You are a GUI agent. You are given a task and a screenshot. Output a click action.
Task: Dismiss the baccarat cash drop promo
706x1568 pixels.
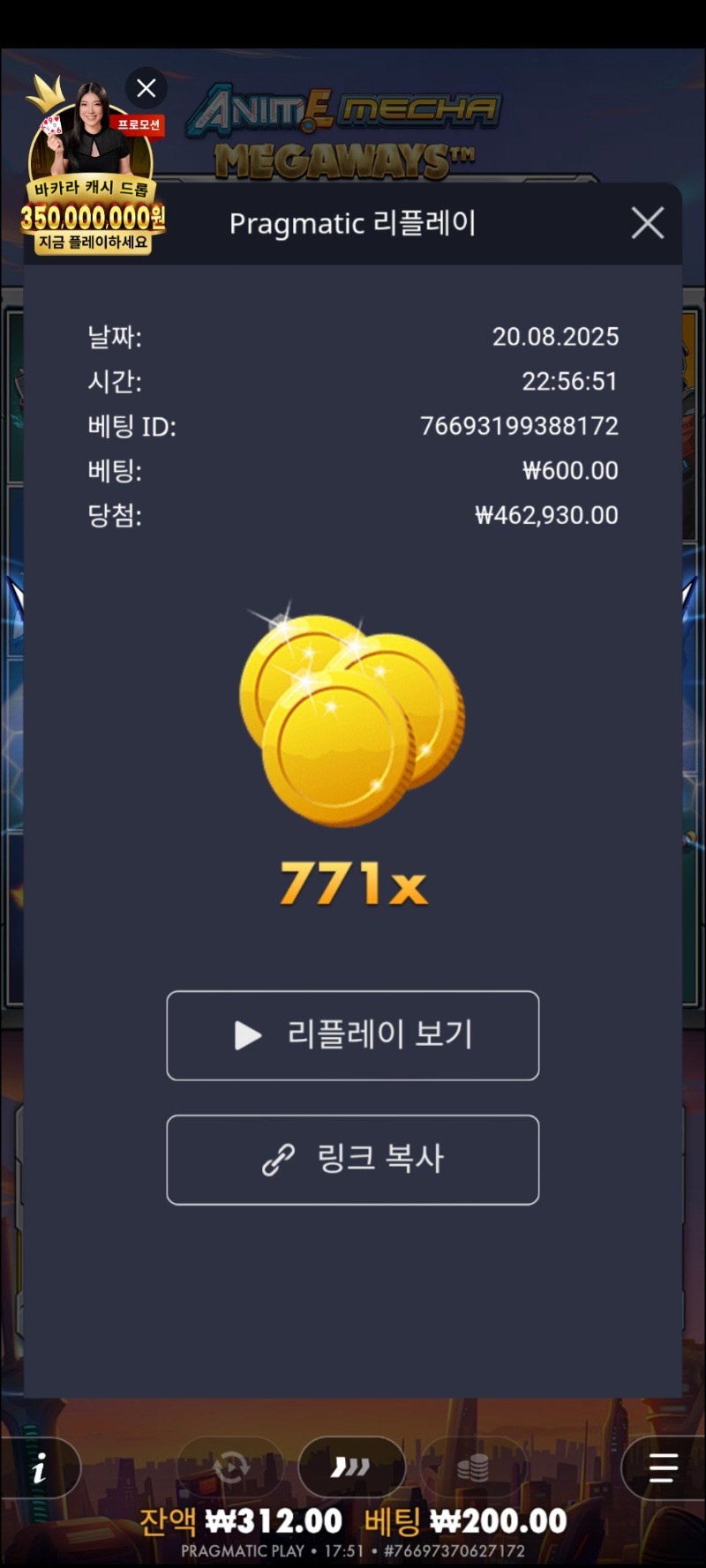pyautogui.click(x=146, y=87)
